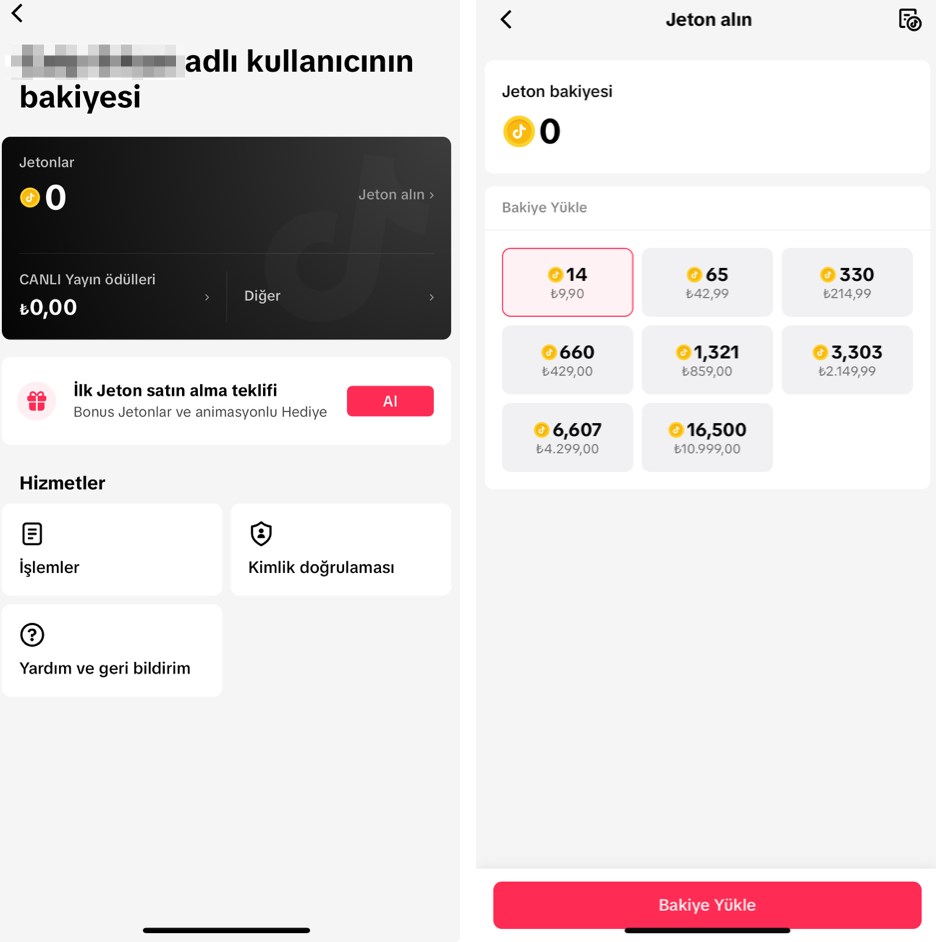
Task: Open İşlemler service card
Action: [x=112, y=549]
